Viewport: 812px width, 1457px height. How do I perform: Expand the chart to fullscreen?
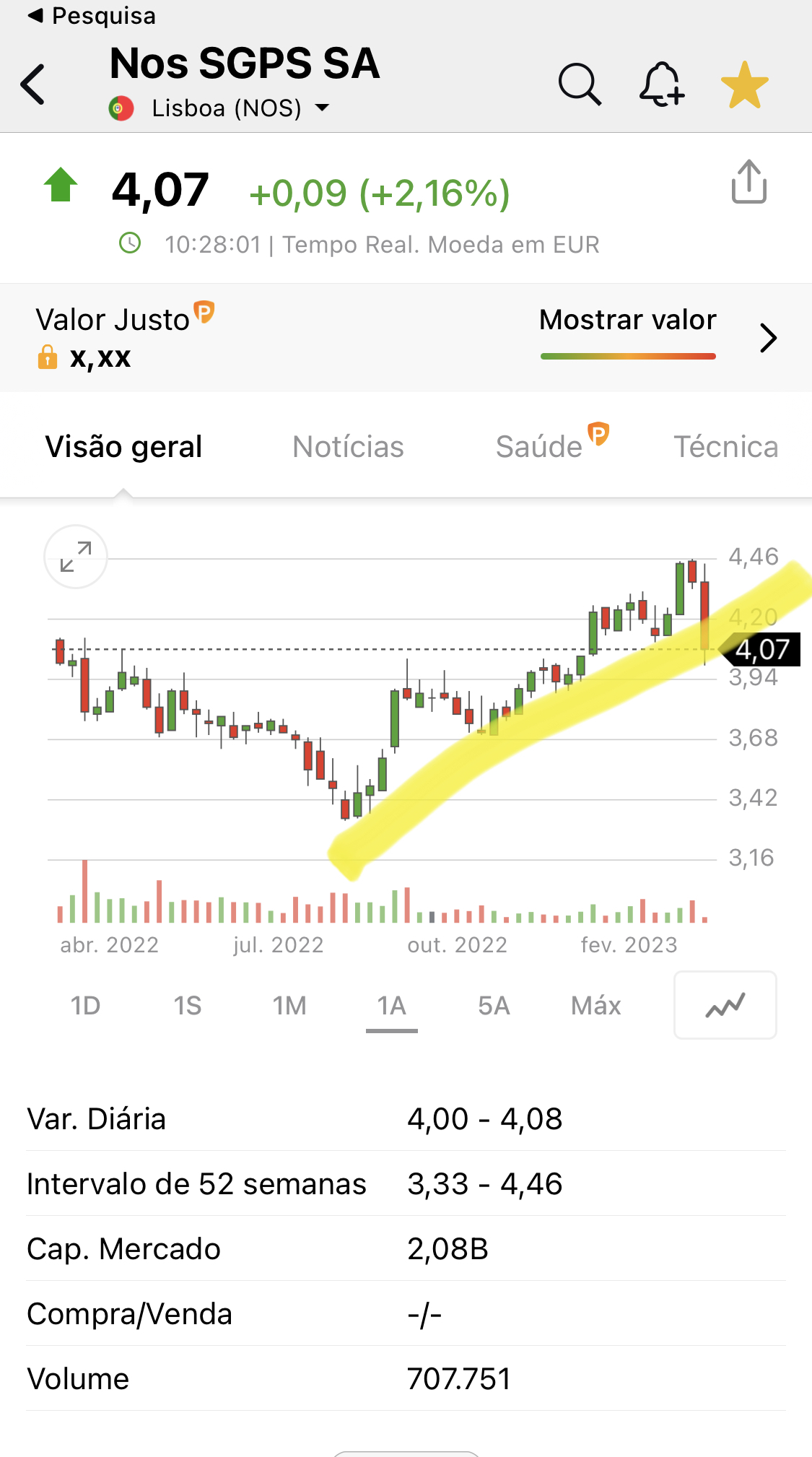(76, 557)
